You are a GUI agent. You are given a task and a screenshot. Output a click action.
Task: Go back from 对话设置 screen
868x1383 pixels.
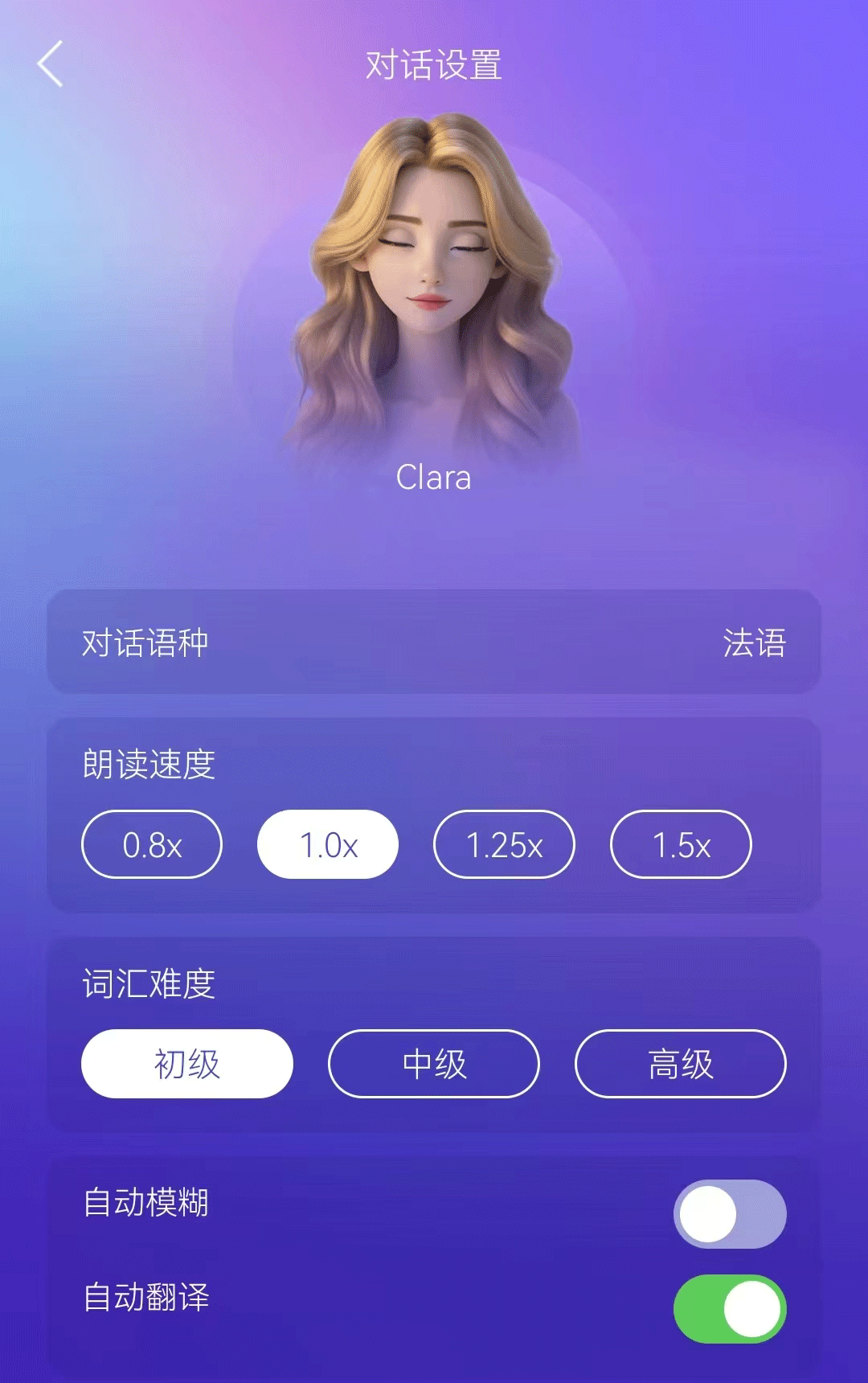point(50,64)
